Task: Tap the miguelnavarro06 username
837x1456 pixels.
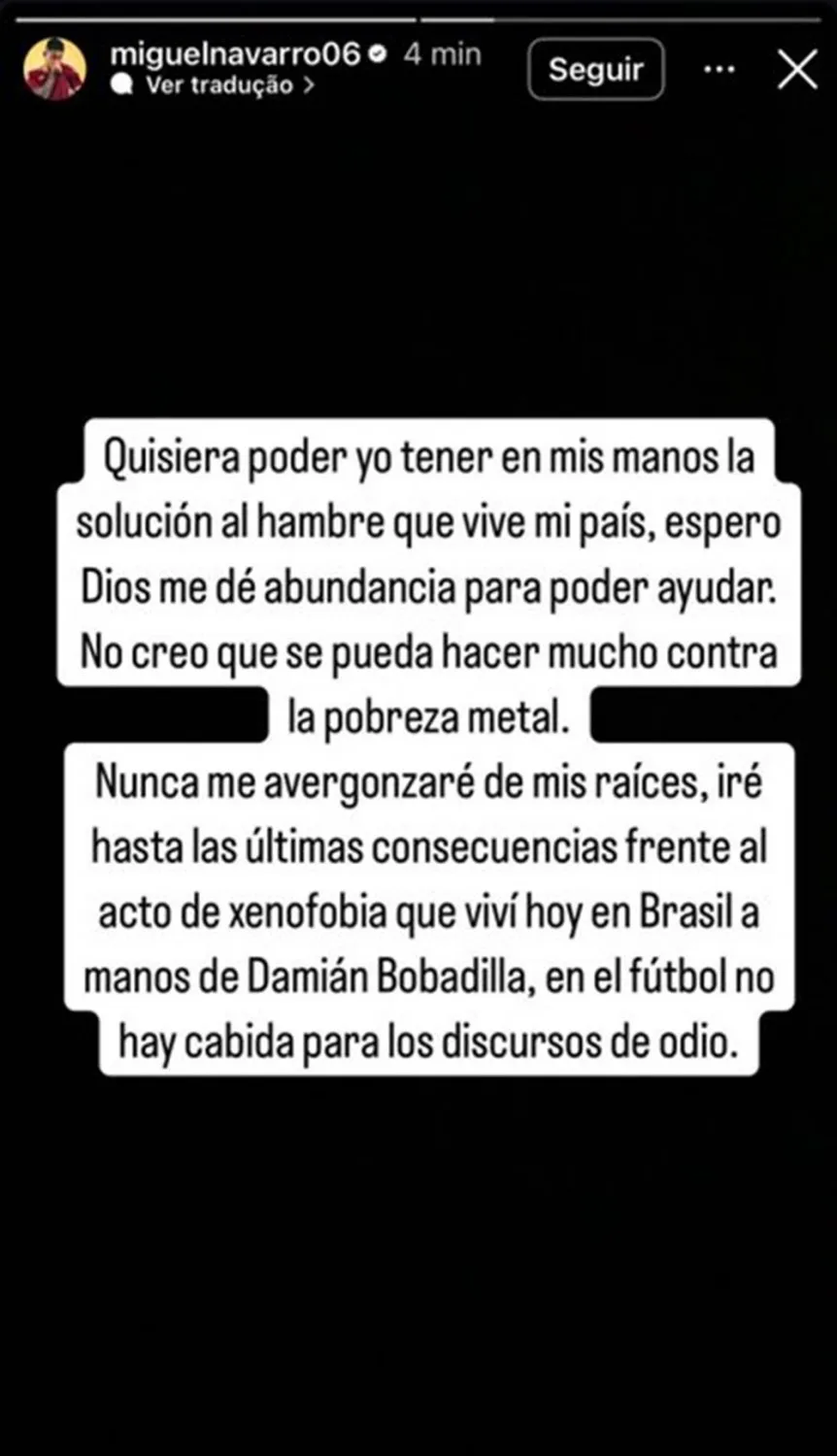Action: tap(235, 54)
